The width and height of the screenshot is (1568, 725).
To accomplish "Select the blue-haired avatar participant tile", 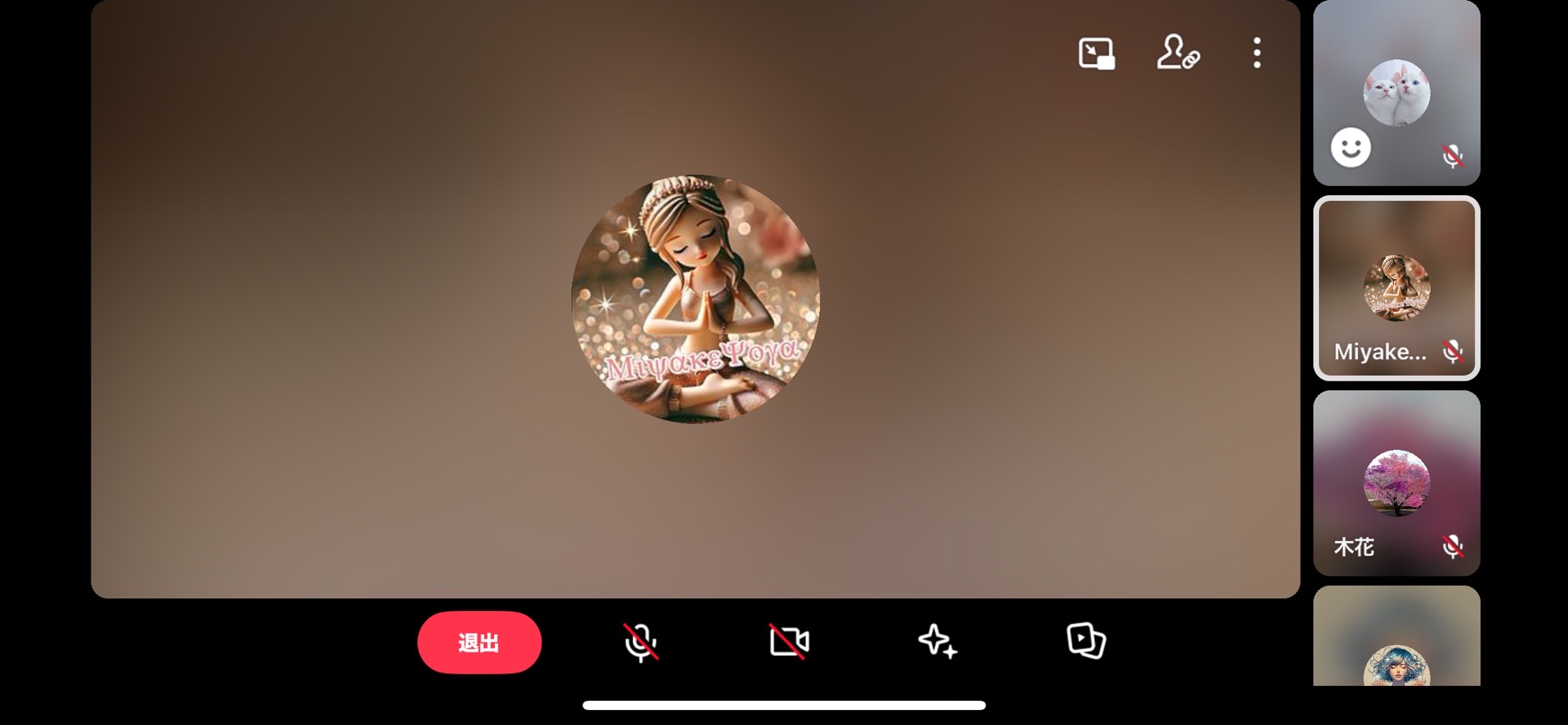I will point(1396,642).
